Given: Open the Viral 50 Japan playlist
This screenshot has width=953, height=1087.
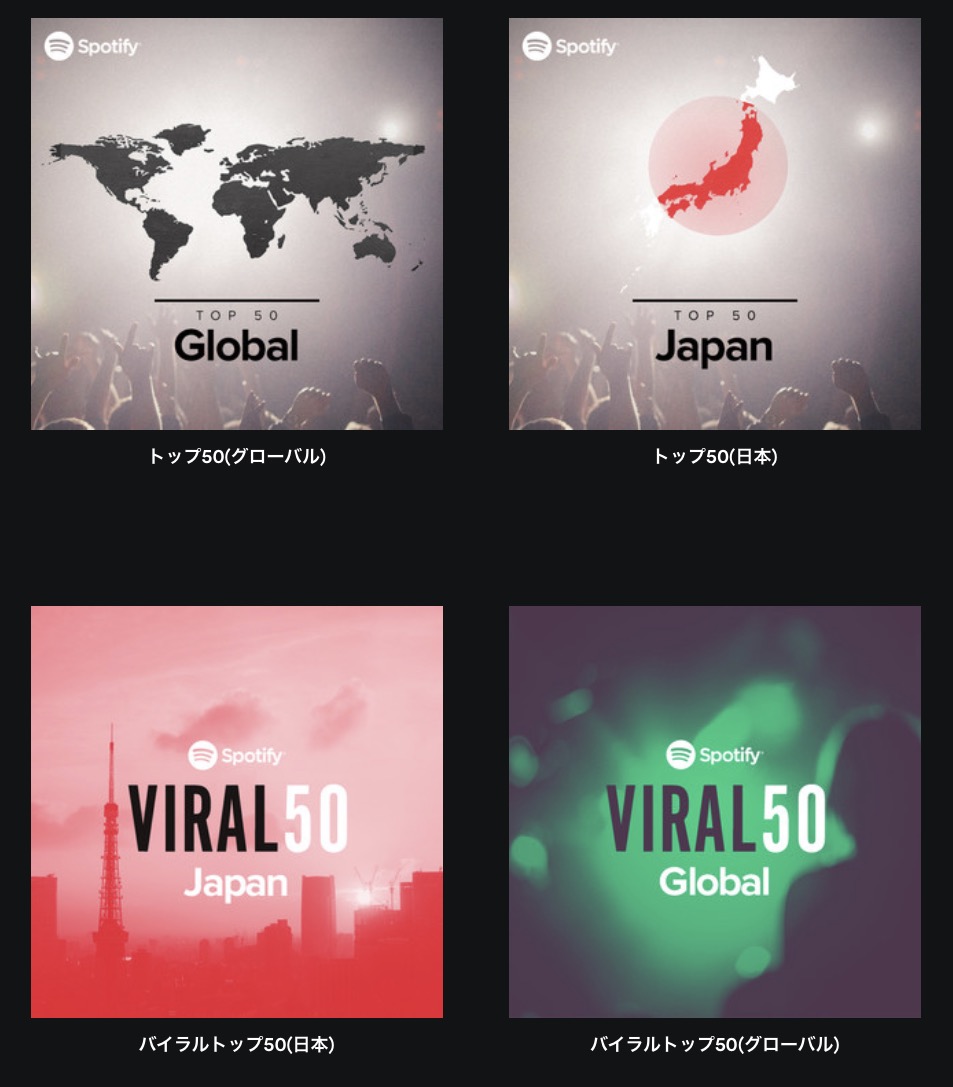Looking at the screenshot, I should [237, 811].
